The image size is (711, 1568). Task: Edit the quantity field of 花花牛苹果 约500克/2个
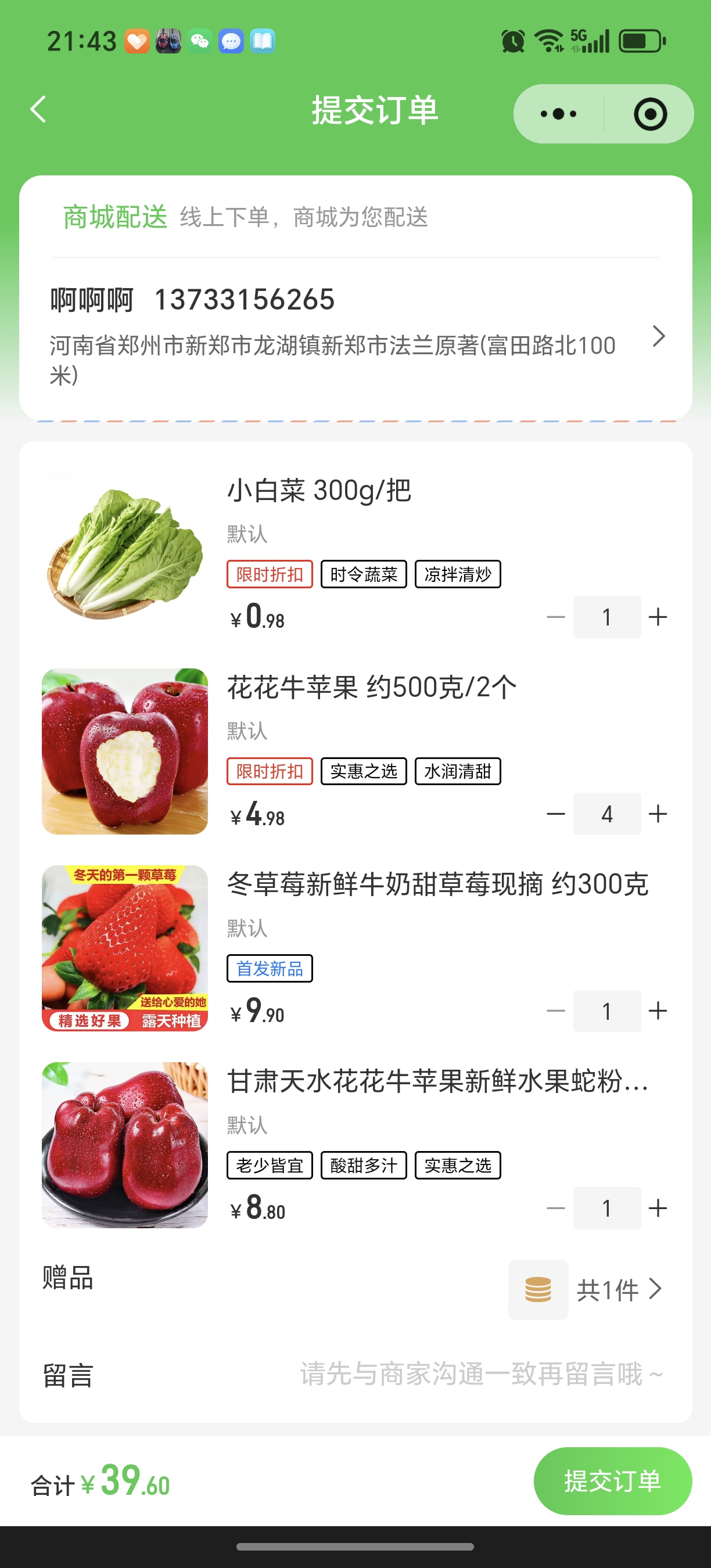pyautogui.click(x=606, y=814)
